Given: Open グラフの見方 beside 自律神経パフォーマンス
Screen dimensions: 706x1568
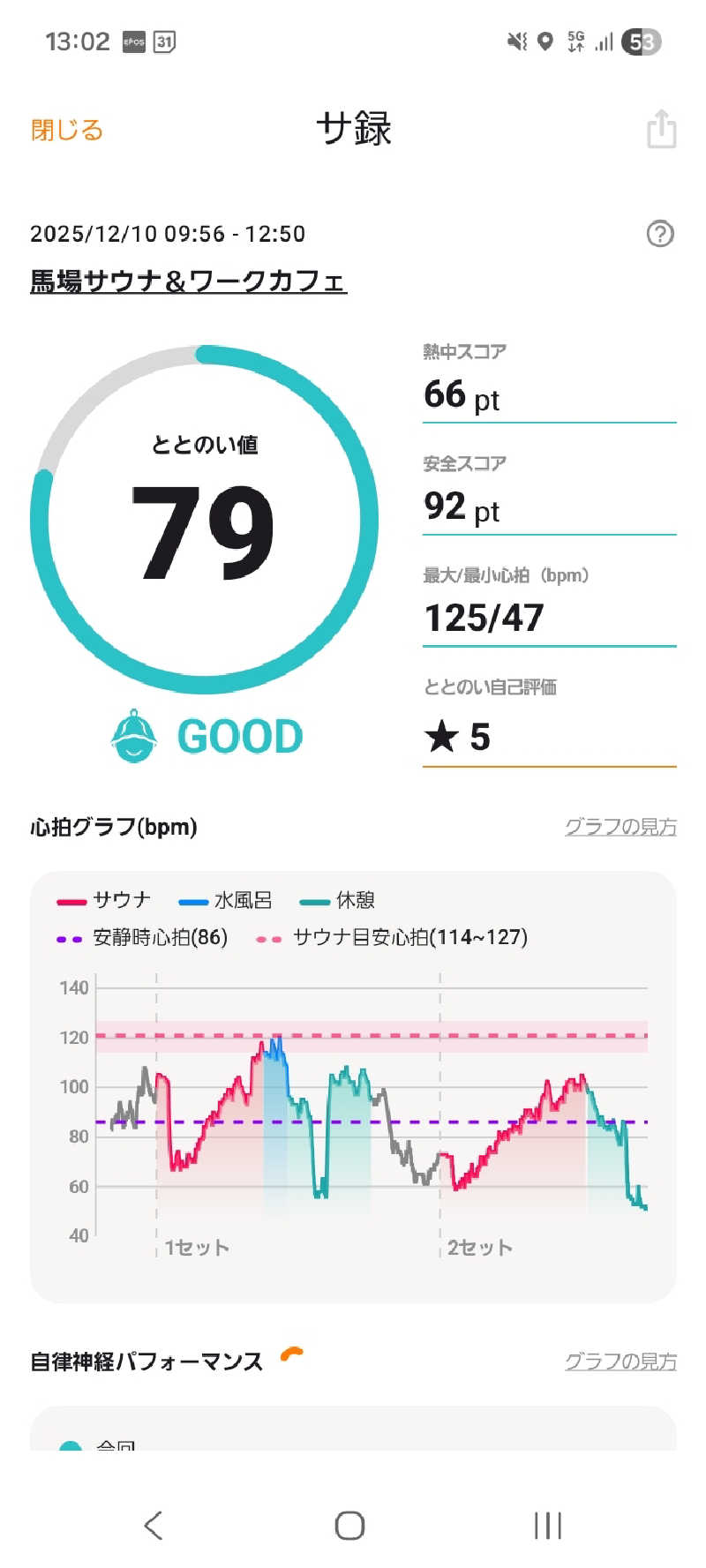Looking at the screenshot, I should (620, 1362).
